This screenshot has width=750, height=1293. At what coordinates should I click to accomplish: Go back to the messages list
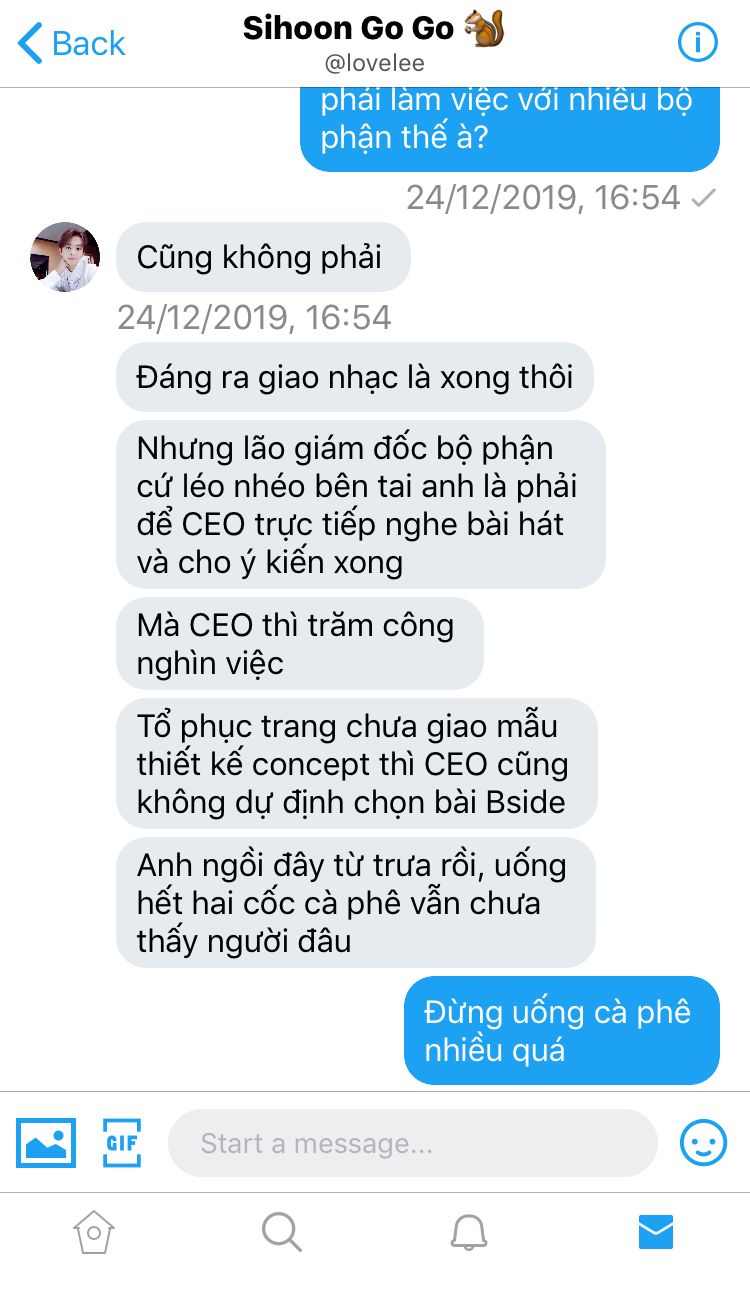[71, 43]
